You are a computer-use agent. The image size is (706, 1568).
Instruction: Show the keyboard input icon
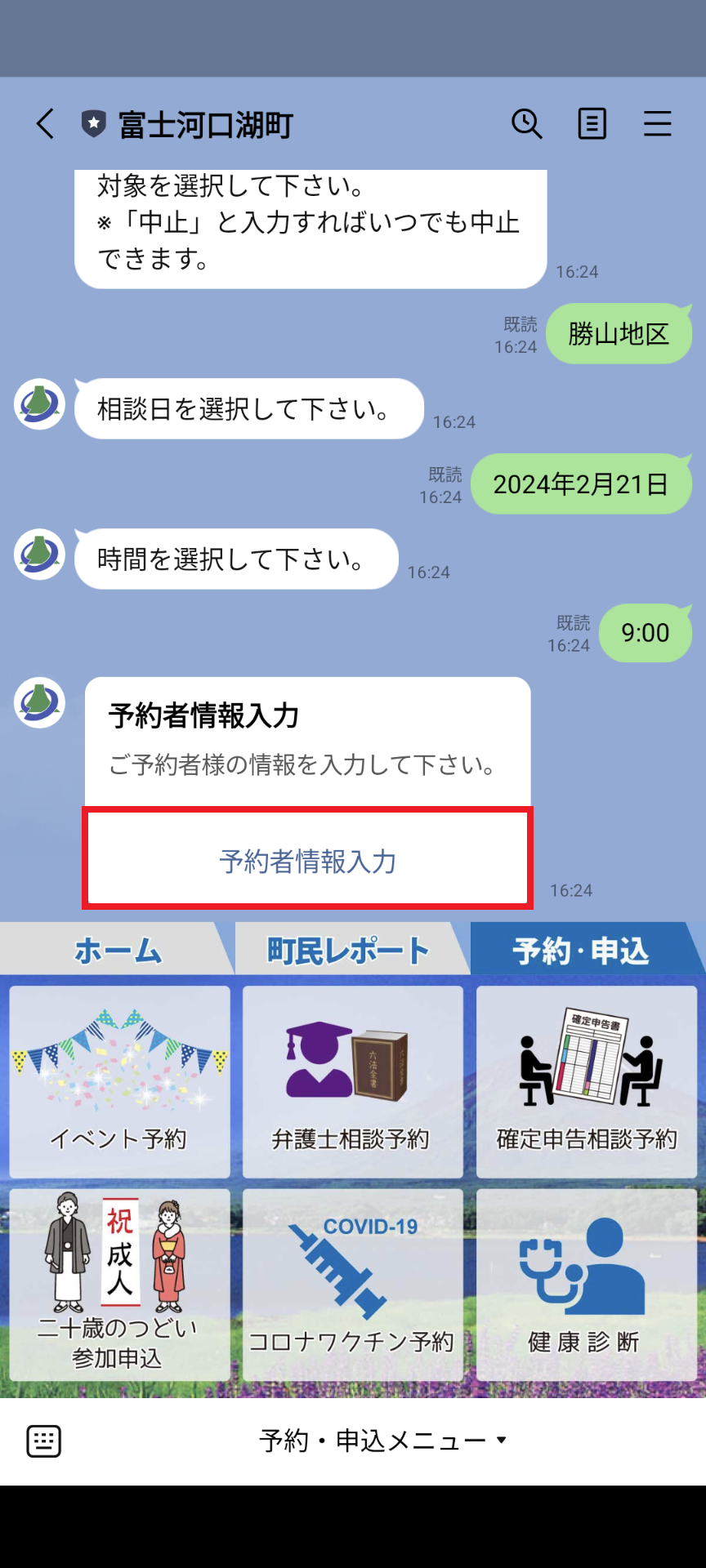44,1441
